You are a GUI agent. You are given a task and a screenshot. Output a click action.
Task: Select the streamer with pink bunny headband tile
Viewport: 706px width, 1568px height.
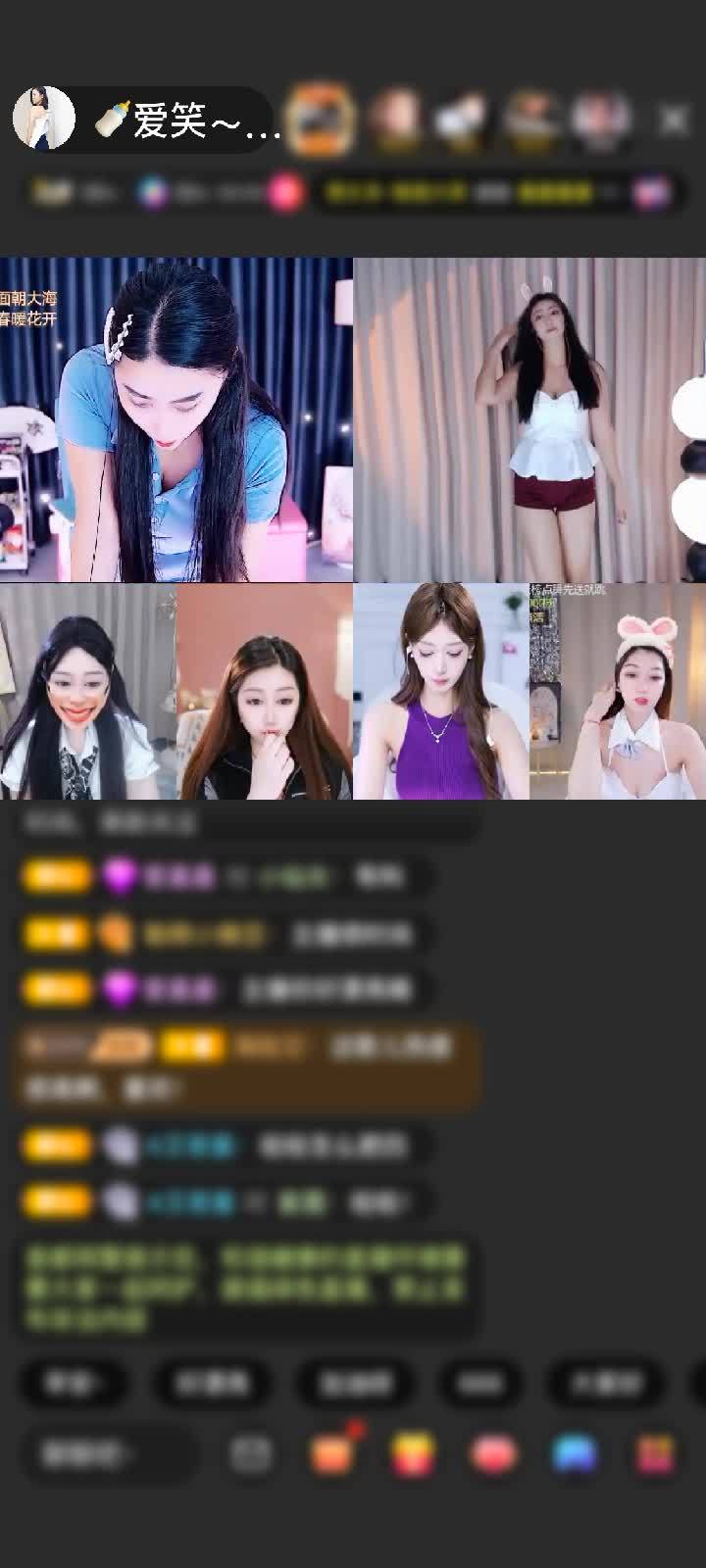[x=618, y=691]
